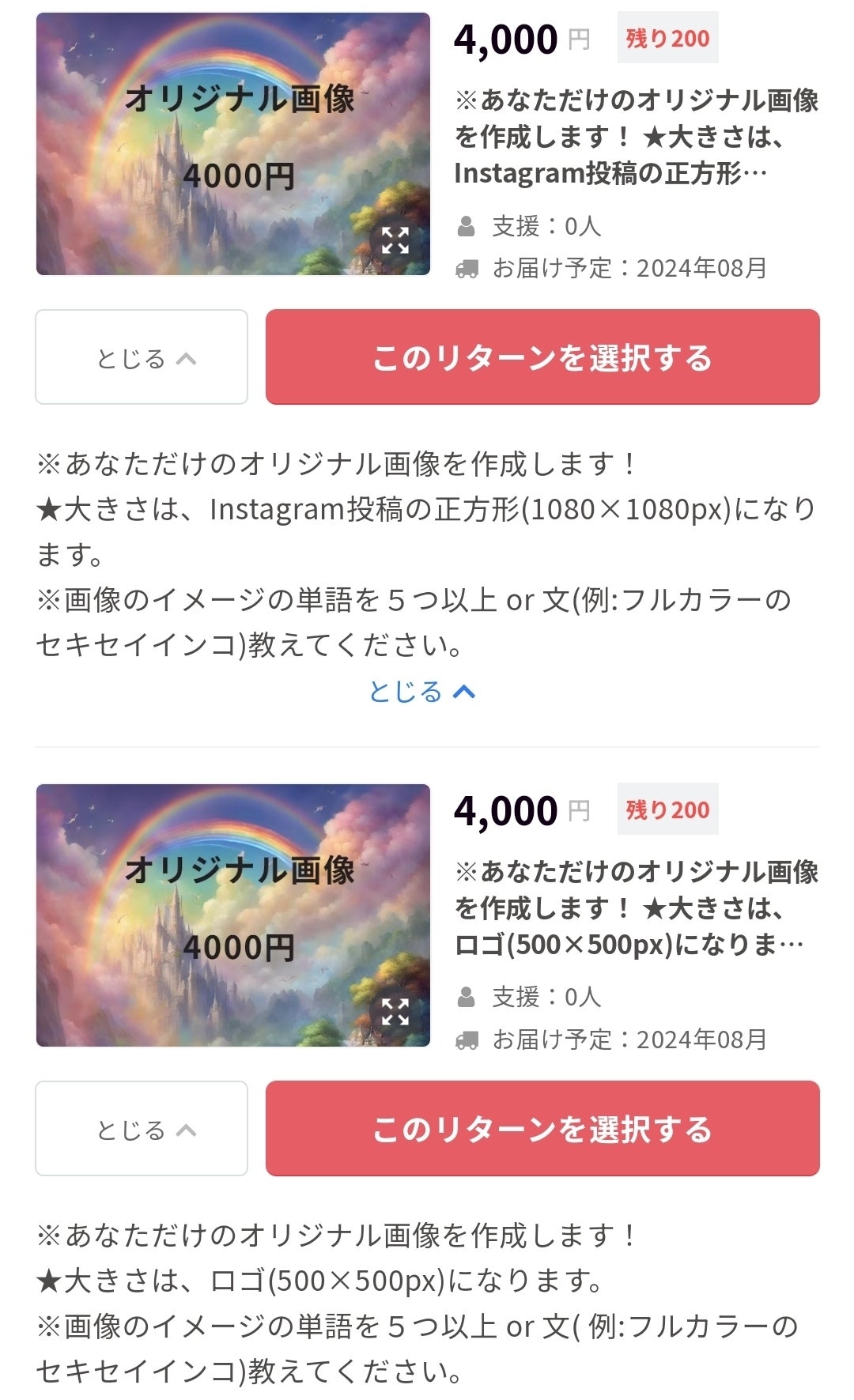Collapse the Instagram reward using the とじる button

(142, 357)
